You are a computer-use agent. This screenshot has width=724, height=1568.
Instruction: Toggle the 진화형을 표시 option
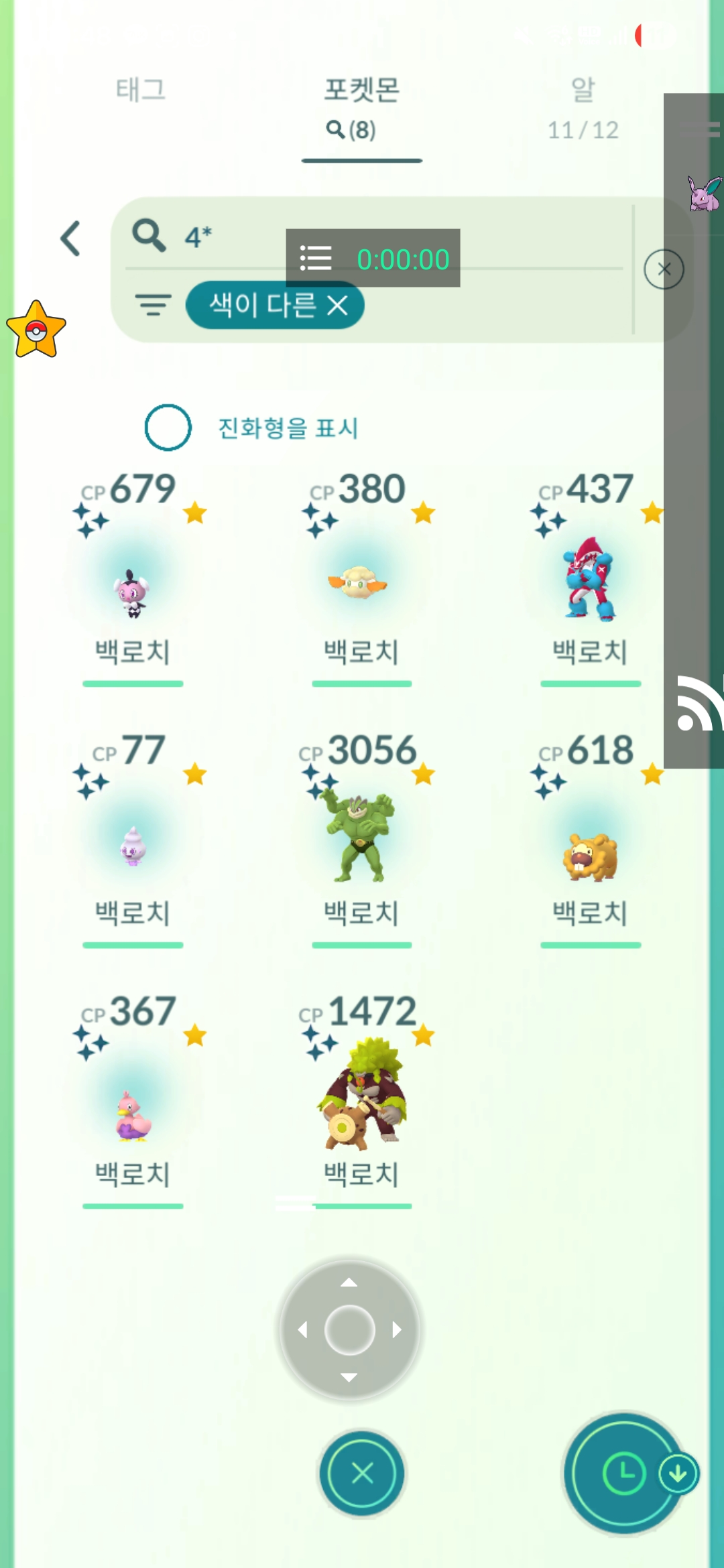168,428
